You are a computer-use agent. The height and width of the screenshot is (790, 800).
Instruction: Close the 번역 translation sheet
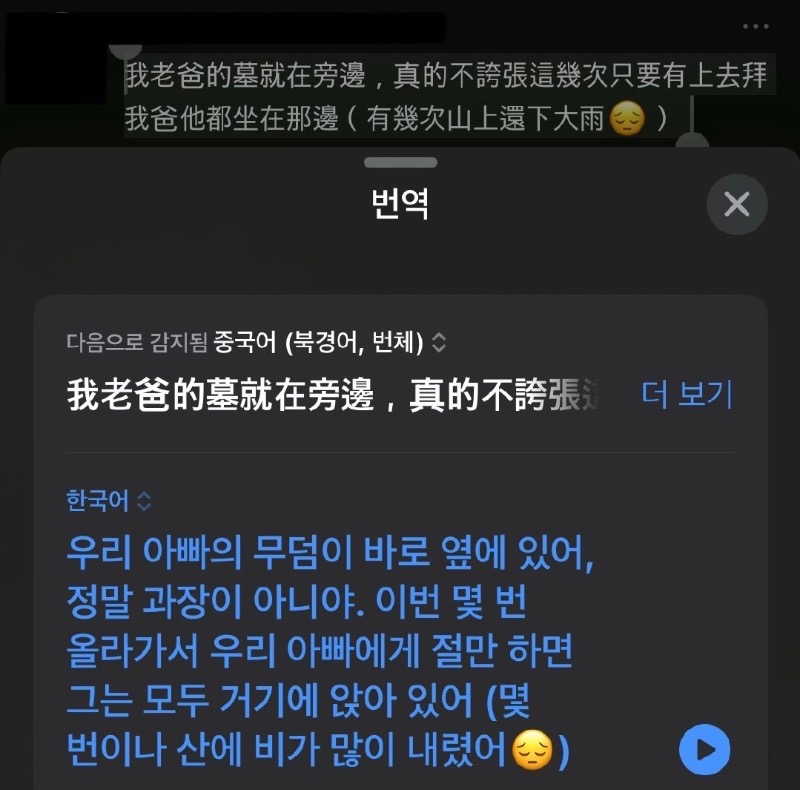click(x=736, y=205)
